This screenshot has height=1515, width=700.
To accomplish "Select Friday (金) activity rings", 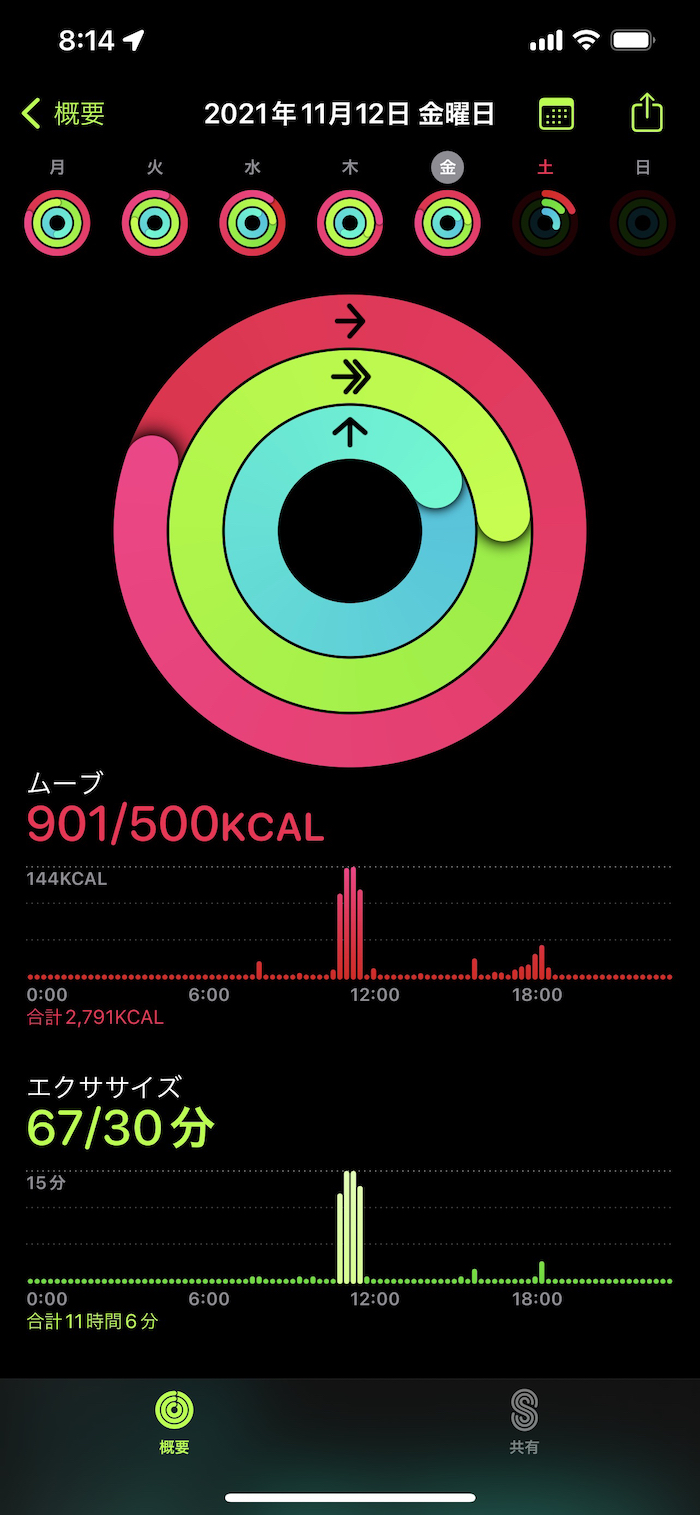I will pyautogui.click(x=447, y=222).
